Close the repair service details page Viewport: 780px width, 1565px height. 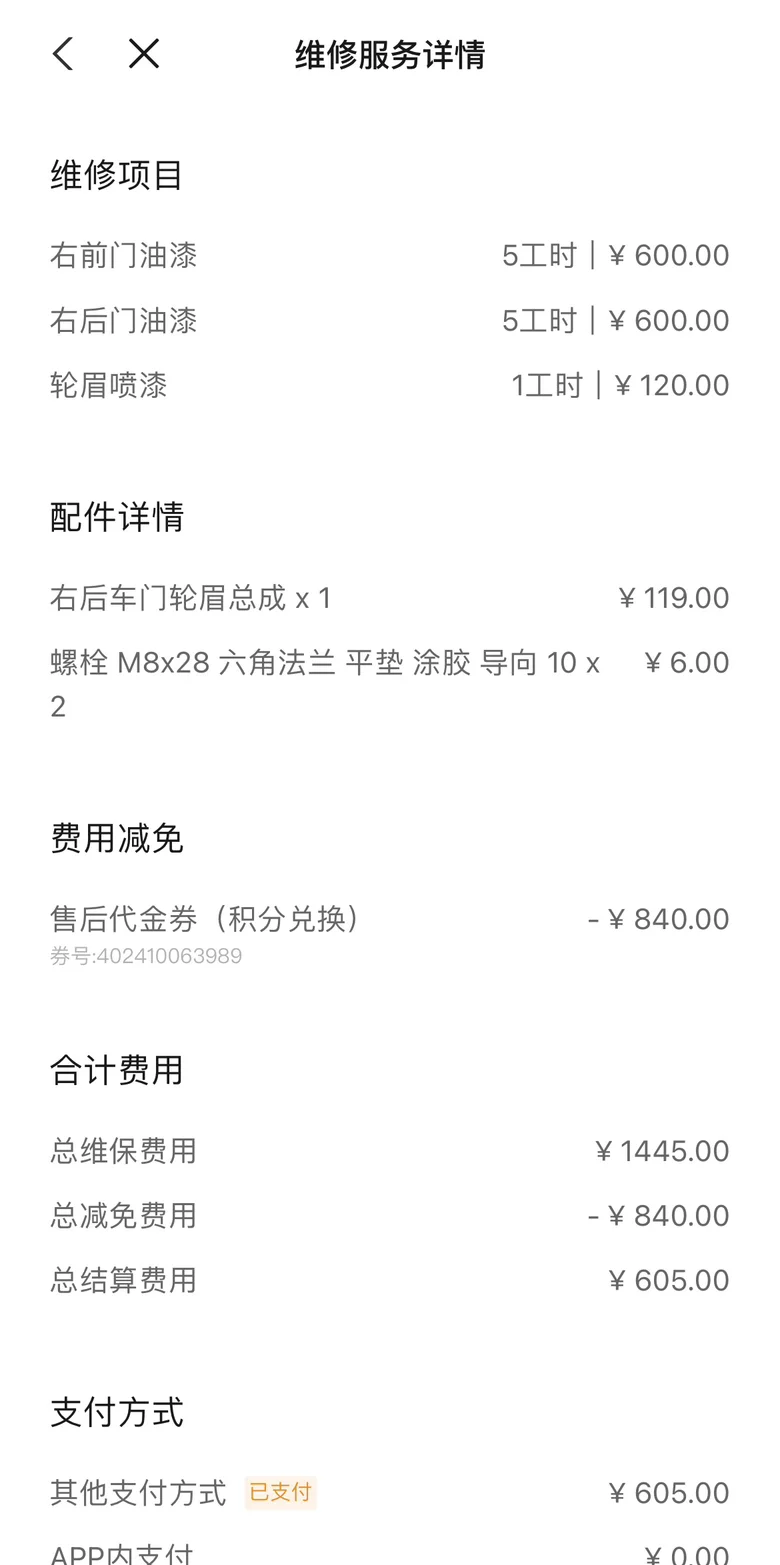click(x=144, y=54)
